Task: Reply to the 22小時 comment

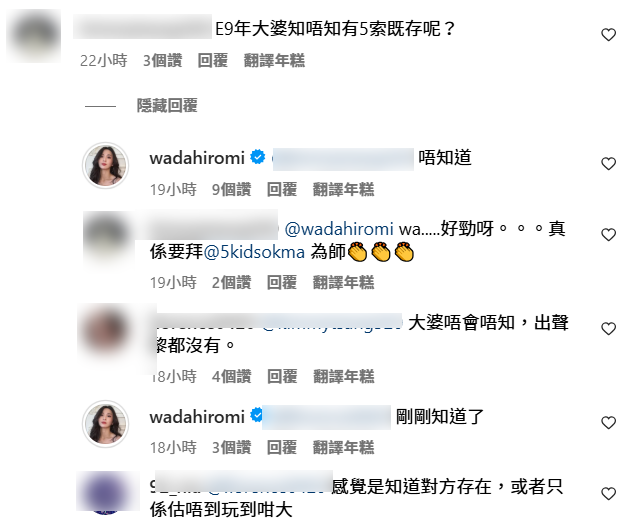Action: (x=212, y=61)
